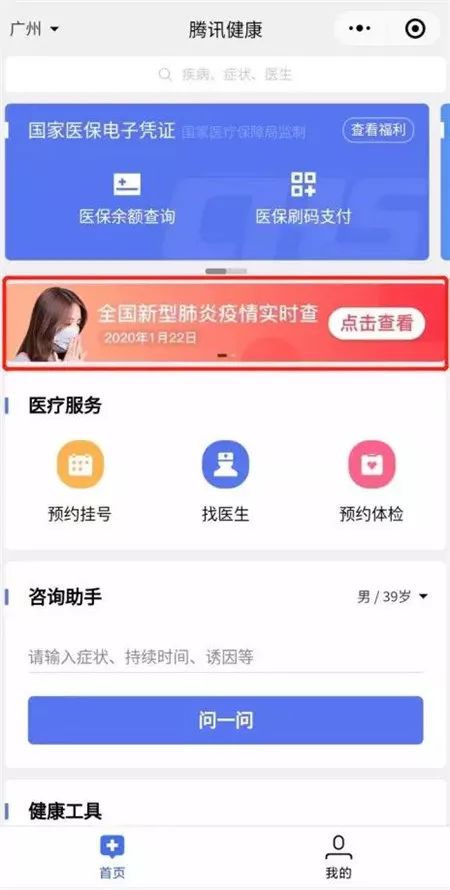This screenshot has height=890, width=450.
Task: Tap the disease and doctor search box
Action: [225, 74]
